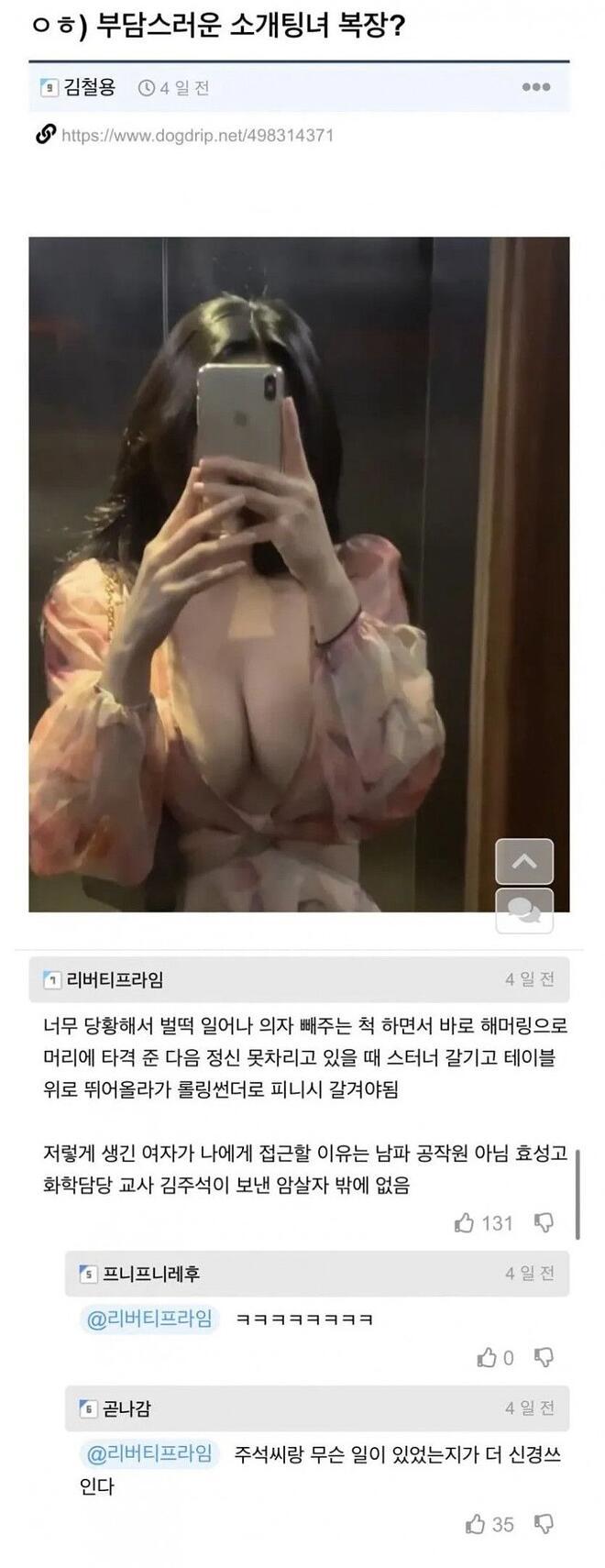Open the post's three-dot options menu
Image resolution: width=605 pixels, height=1568 pixels.
click(x=535, y=87)
